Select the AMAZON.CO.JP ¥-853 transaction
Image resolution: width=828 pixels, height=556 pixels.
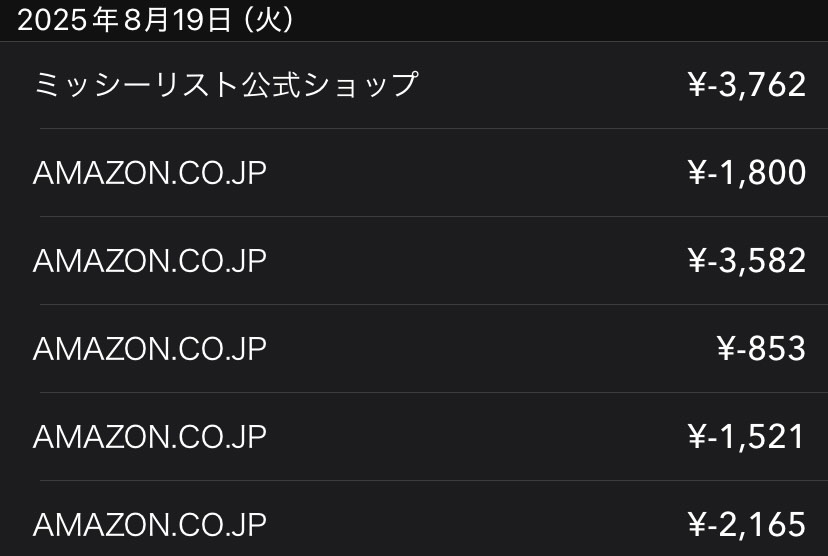point(414,349)
